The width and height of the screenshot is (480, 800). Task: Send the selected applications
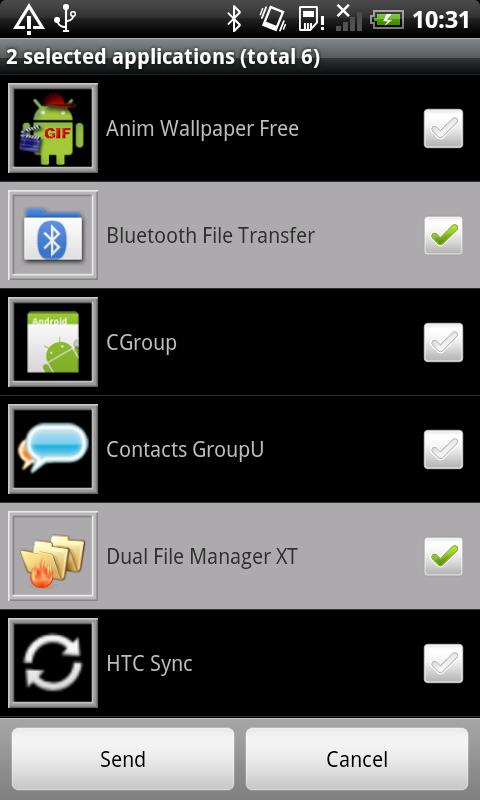pos(123,759)
